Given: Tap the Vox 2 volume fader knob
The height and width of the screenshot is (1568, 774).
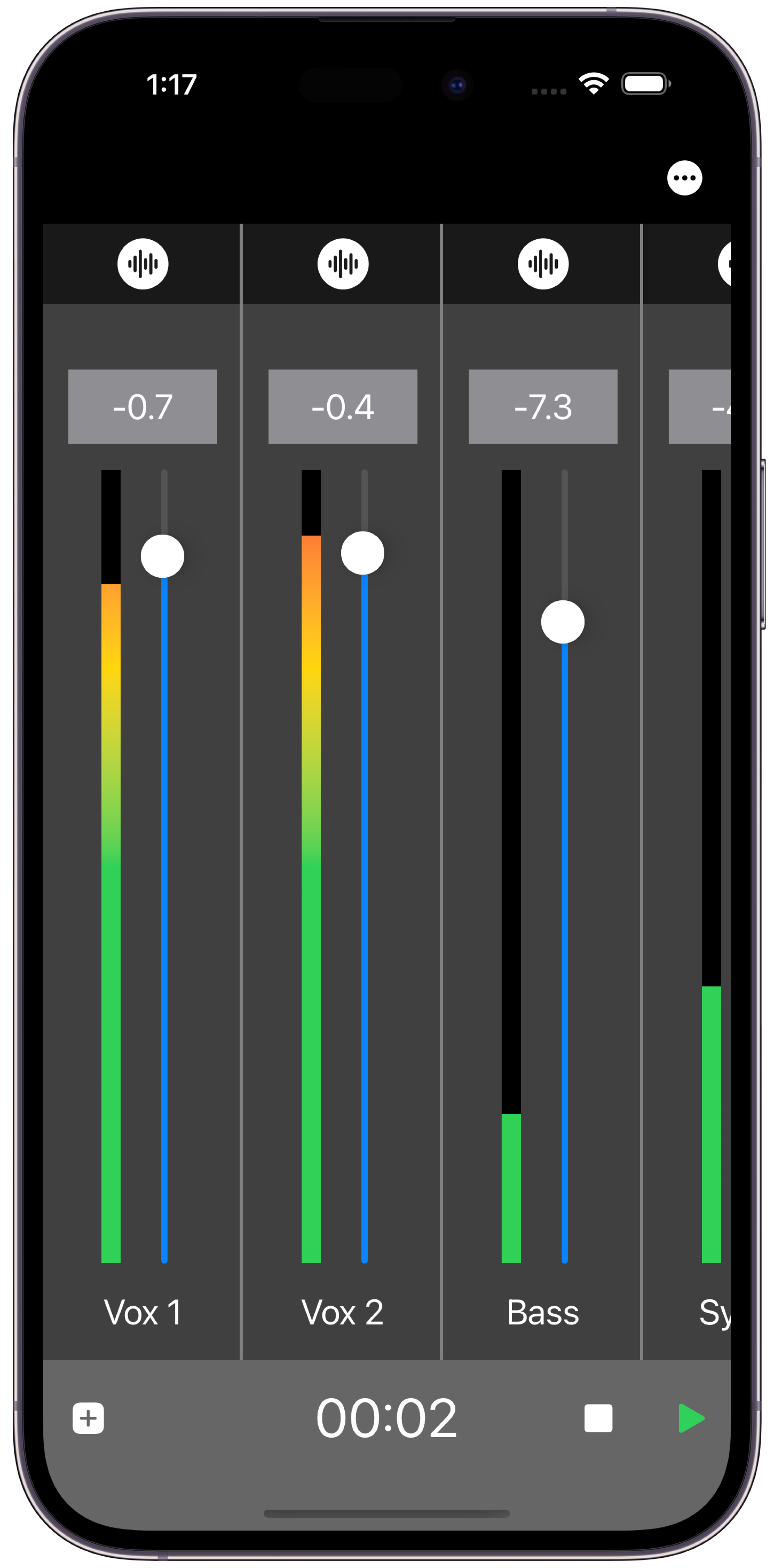Looking at the screenshot, I should [x=363, y=553].
